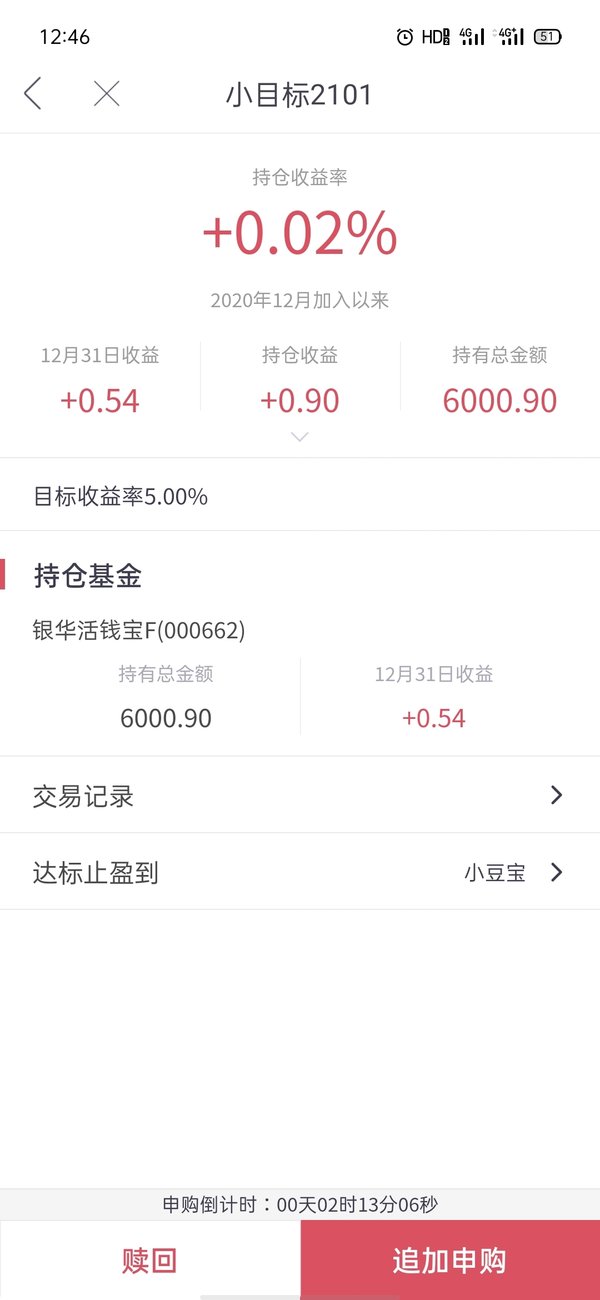Viewport: 600px width, 1300px height.
Task: Close the page with the X icon
Action: 106,94
